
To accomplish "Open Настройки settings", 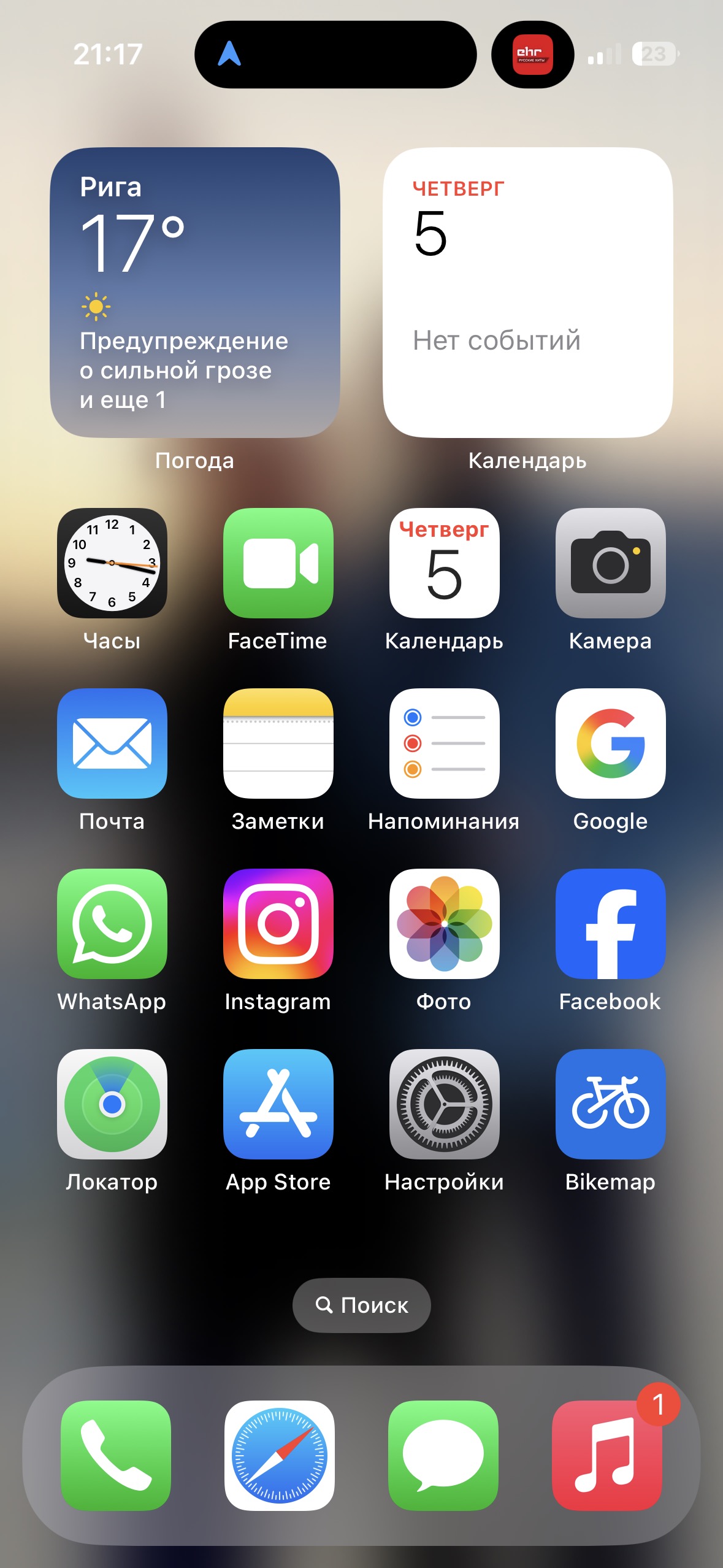I will pos(444,1104).
